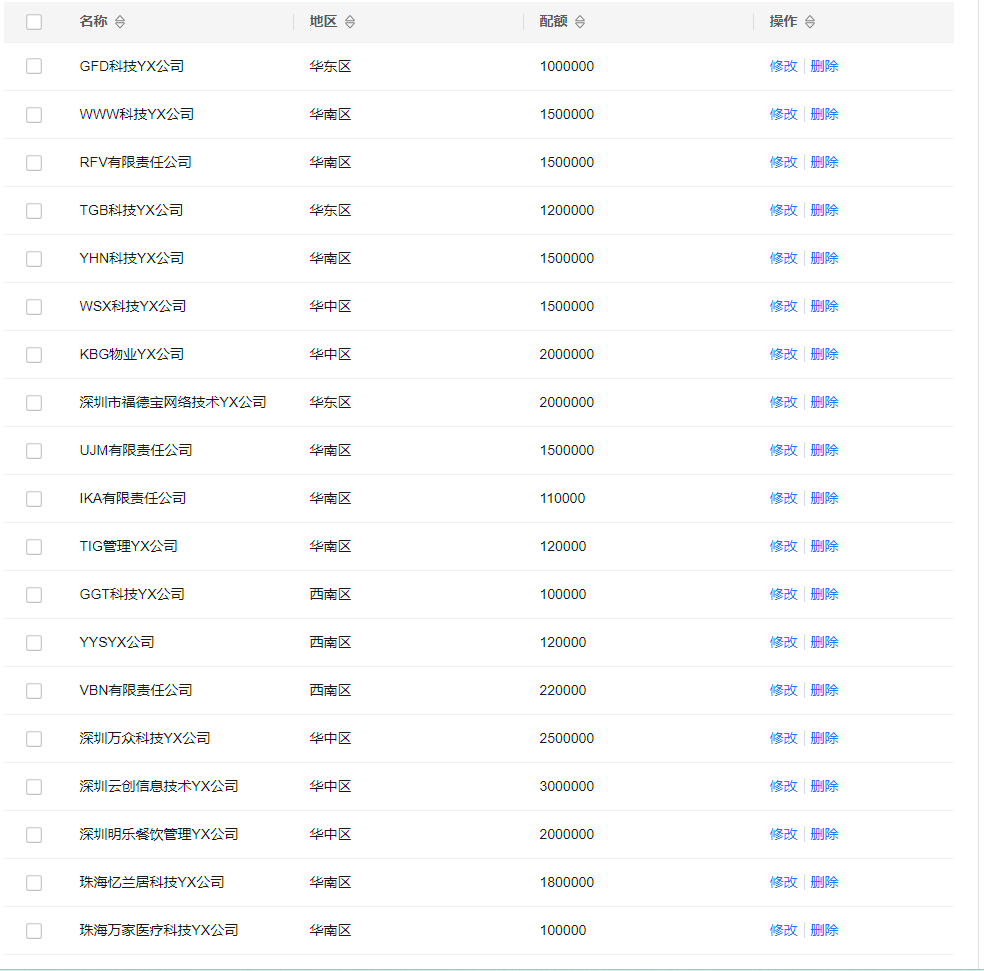Modify 珠海万家医疗科技YX公司 entry

(783, 930)
